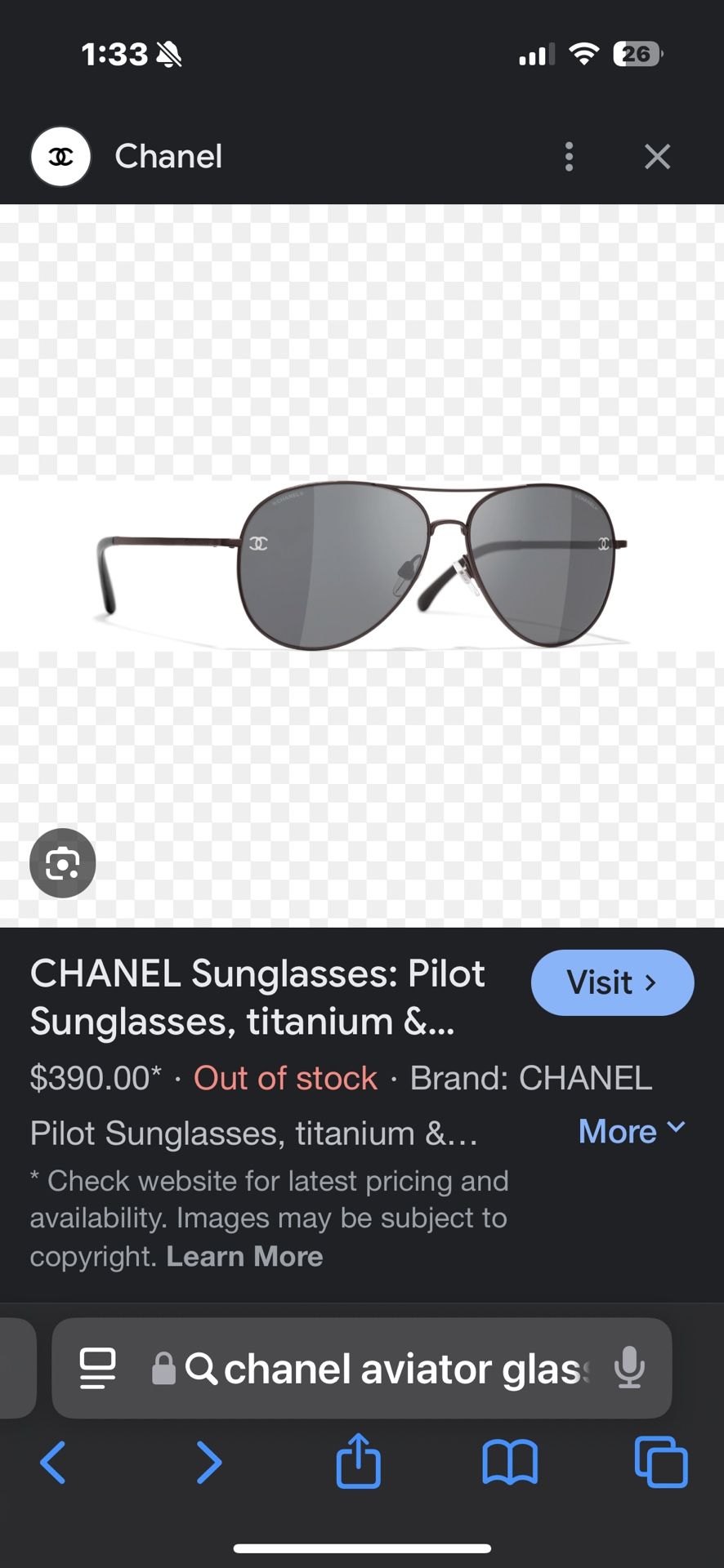
Task: Show all open tabs
Action: (x=661, y=1462)
